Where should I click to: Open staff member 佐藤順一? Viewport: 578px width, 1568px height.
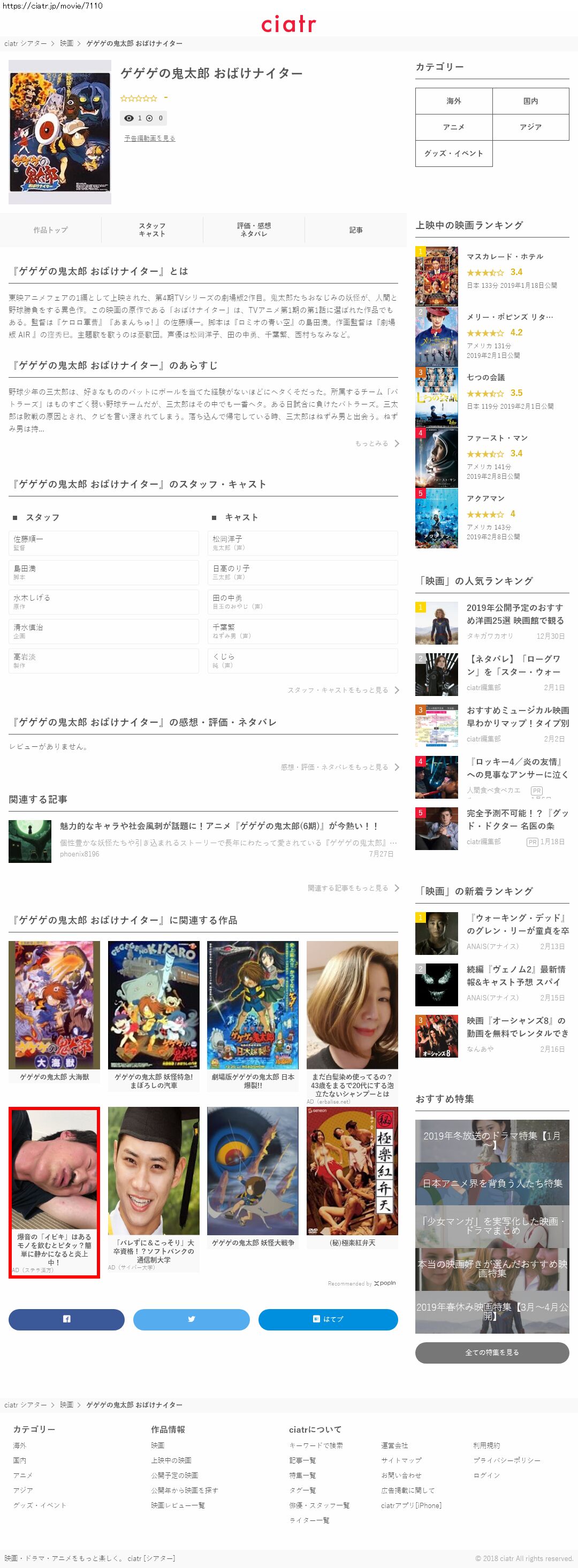(103, 542)
